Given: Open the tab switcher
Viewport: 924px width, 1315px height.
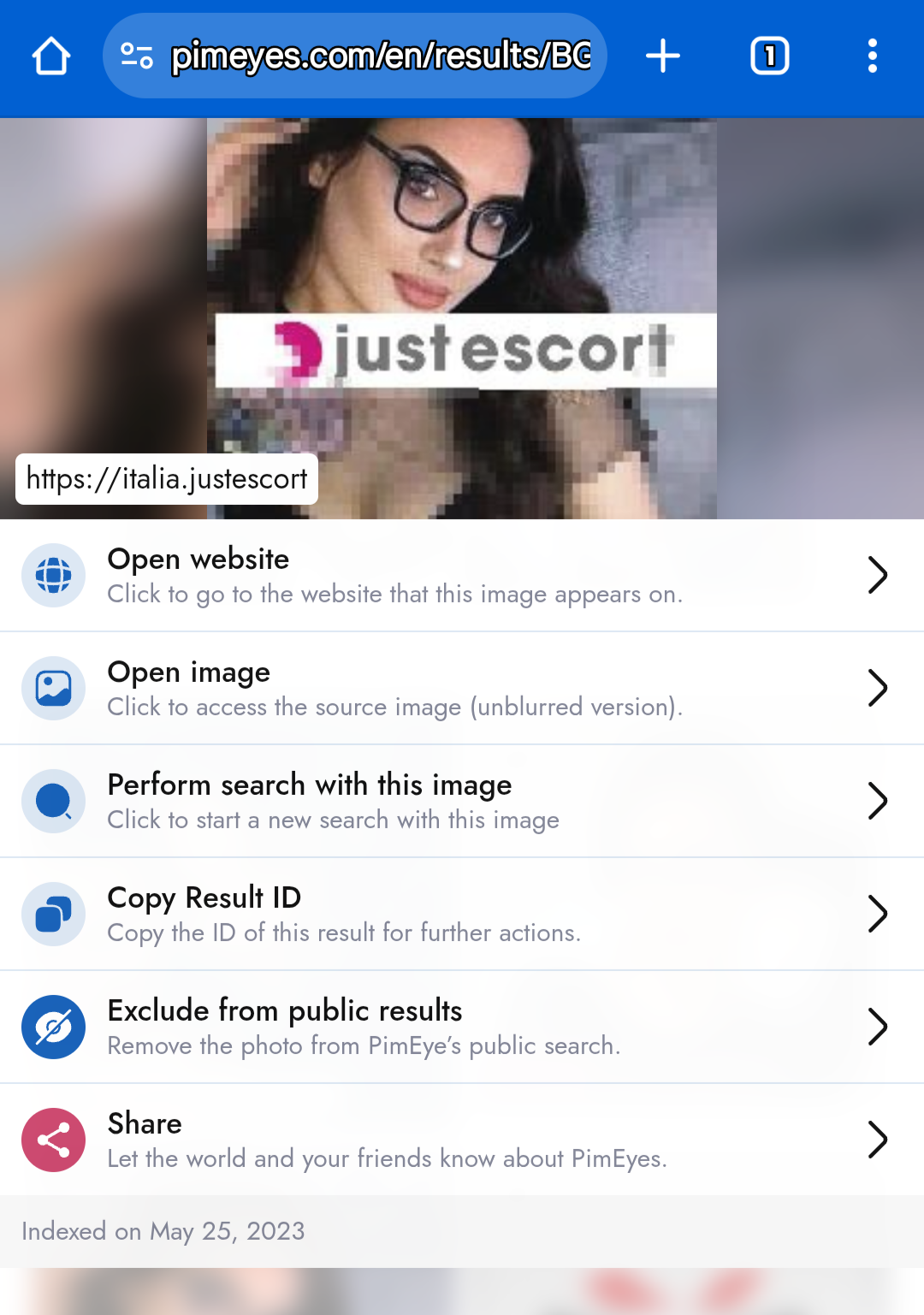Looking at the screenshot, I should 769,56.
